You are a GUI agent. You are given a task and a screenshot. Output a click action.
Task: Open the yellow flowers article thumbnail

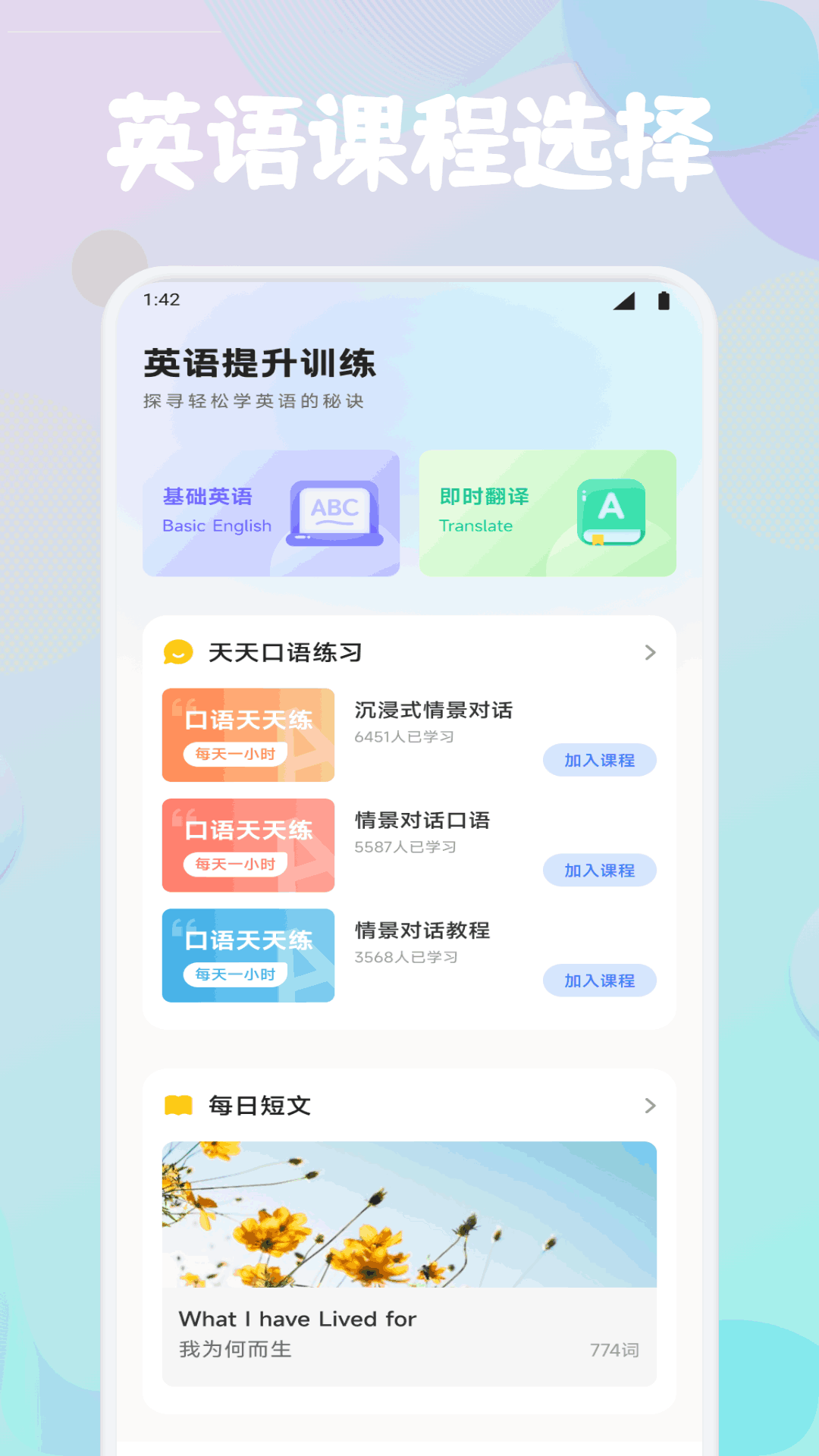click(409, 1213)
